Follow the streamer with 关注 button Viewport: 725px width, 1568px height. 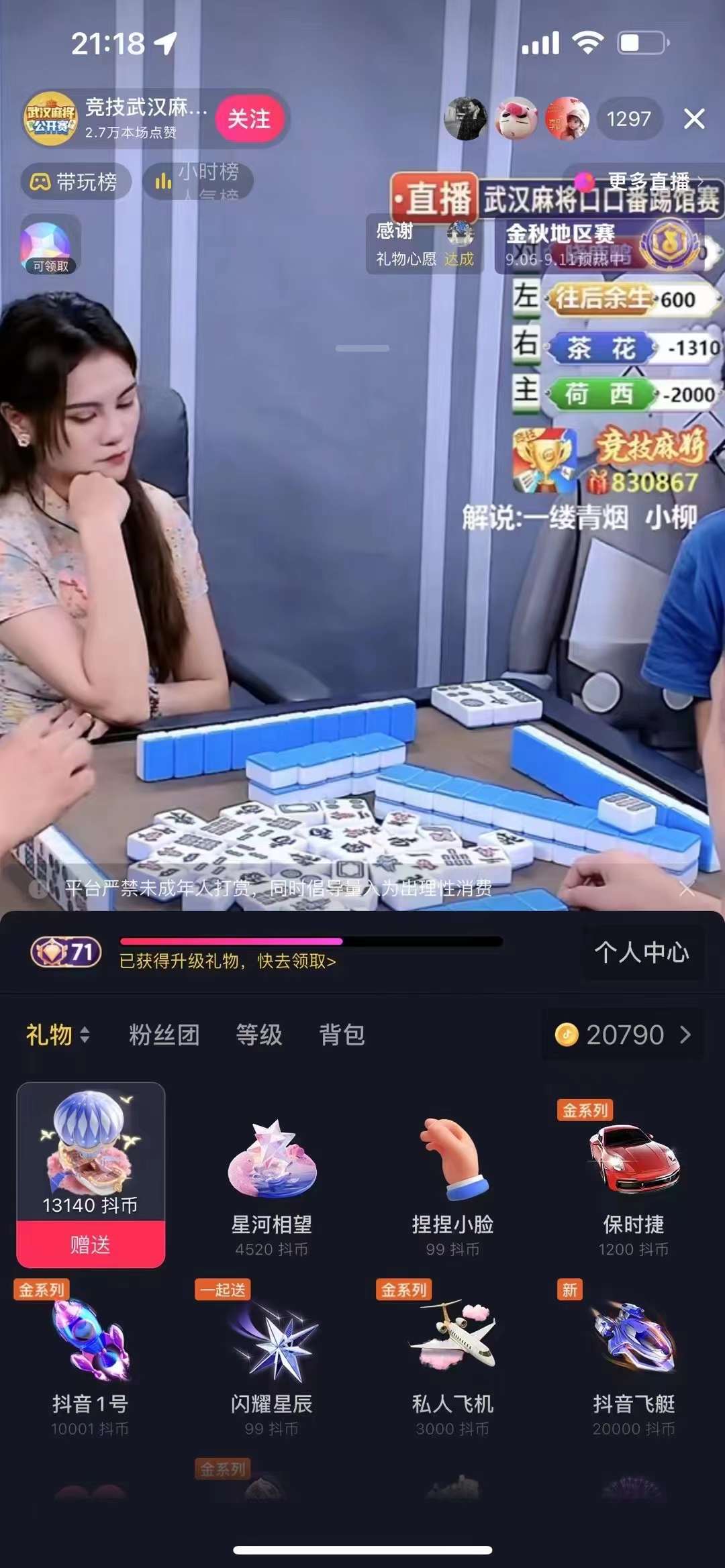(249, 119)
